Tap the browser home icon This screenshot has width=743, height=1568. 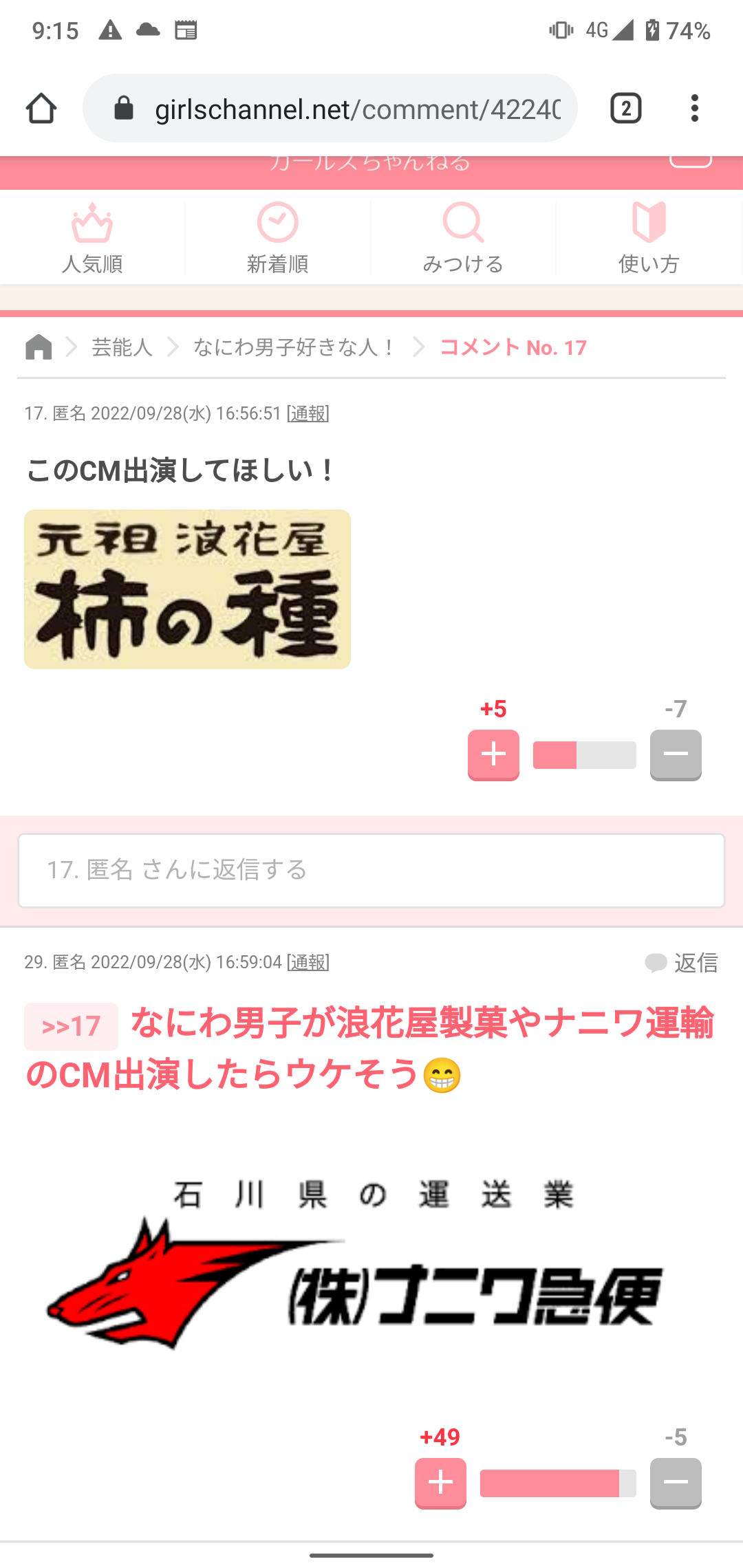point(41,109)
